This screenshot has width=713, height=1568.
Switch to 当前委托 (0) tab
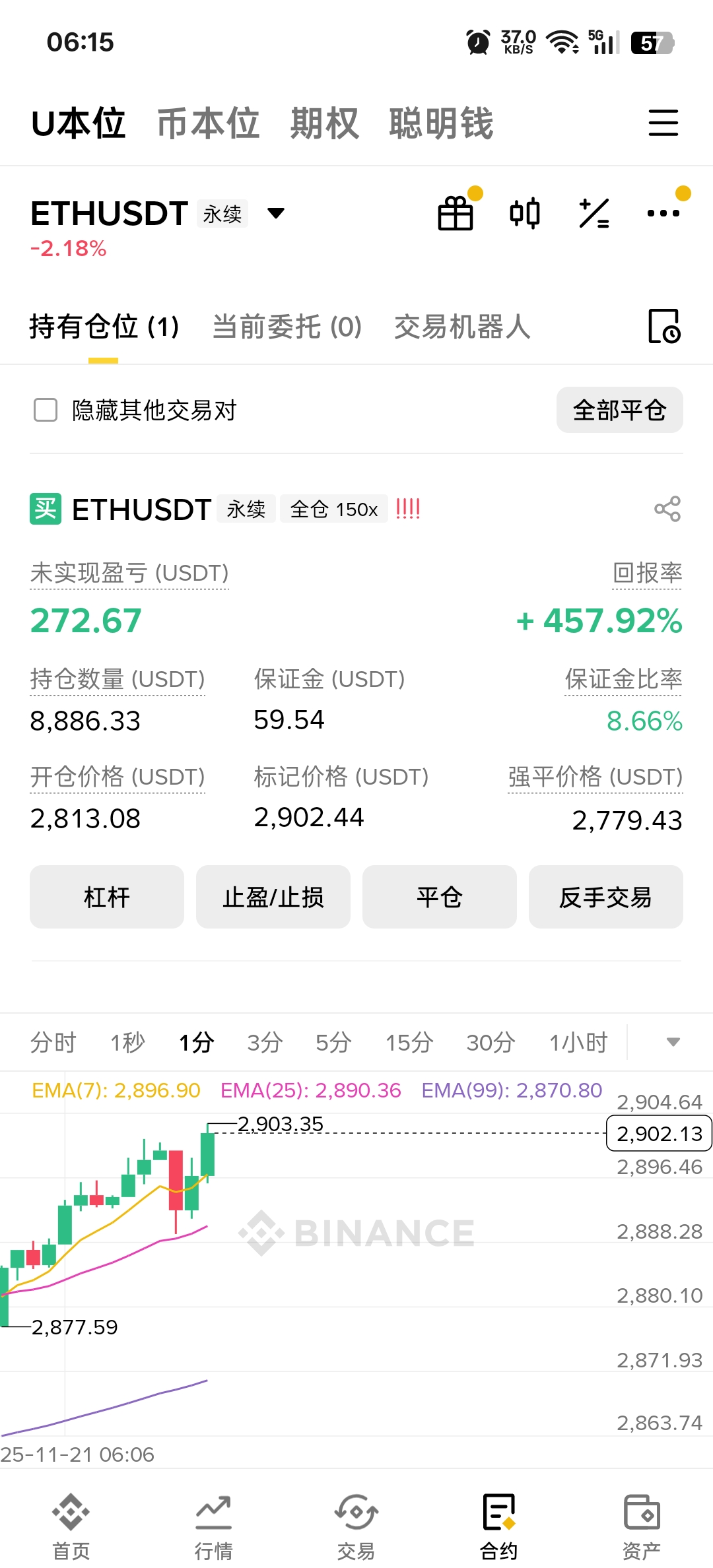[x=287, y=327]
